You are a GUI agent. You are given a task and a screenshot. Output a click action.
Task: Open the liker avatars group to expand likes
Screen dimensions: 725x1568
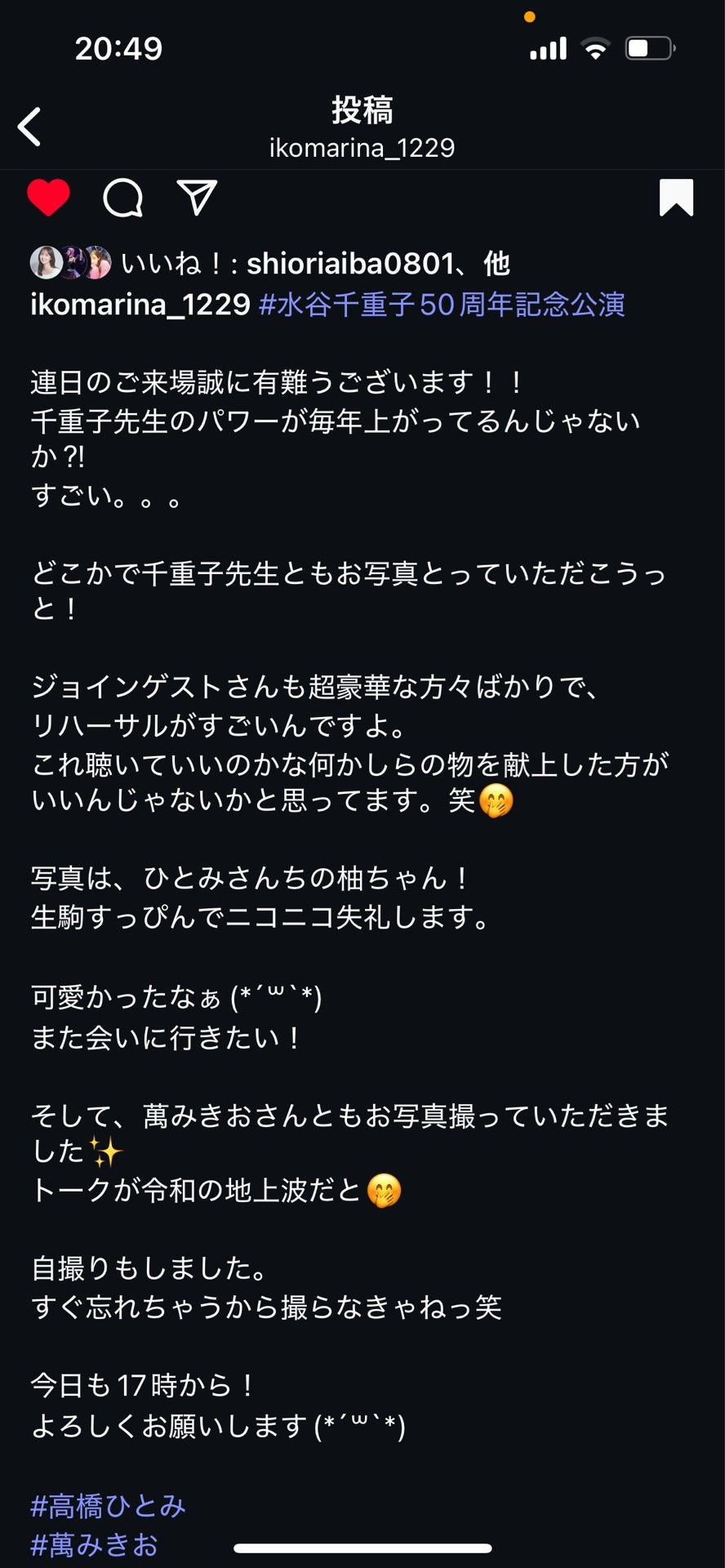point(69,261)
